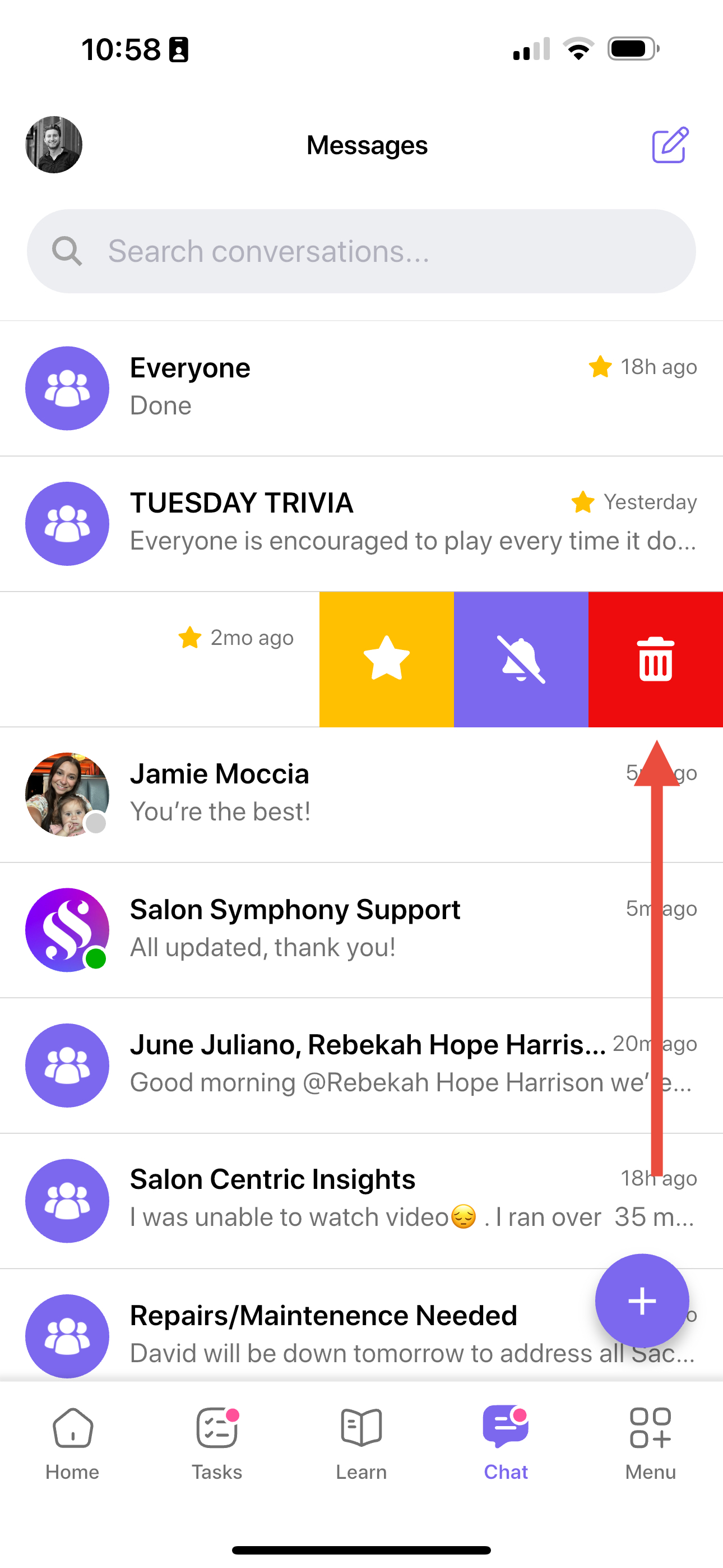Open the chat with Jamie Moccia
The width and height of the screenshot is (723, 1568).
point(361,794)
